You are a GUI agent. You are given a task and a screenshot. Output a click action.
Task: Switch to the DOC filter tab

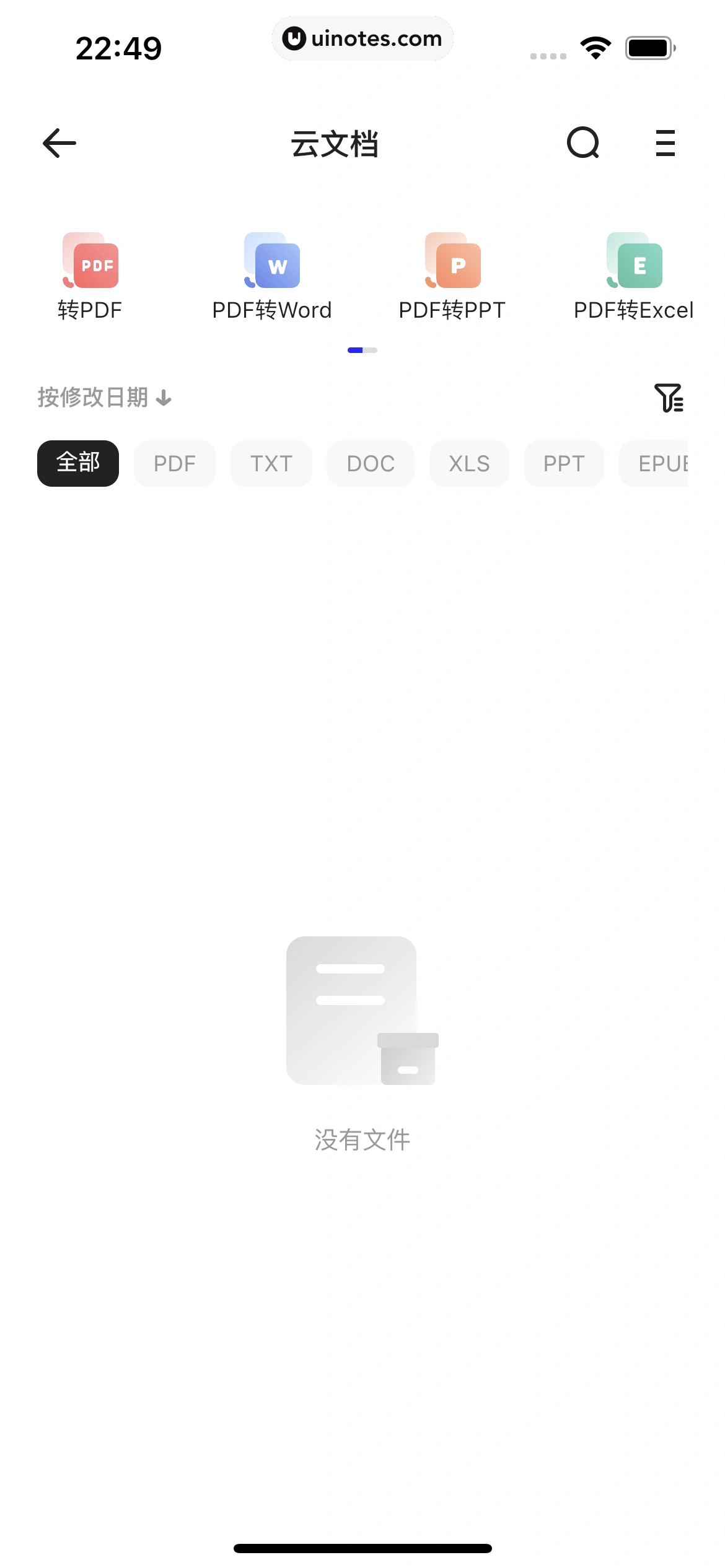pos(370,463)
